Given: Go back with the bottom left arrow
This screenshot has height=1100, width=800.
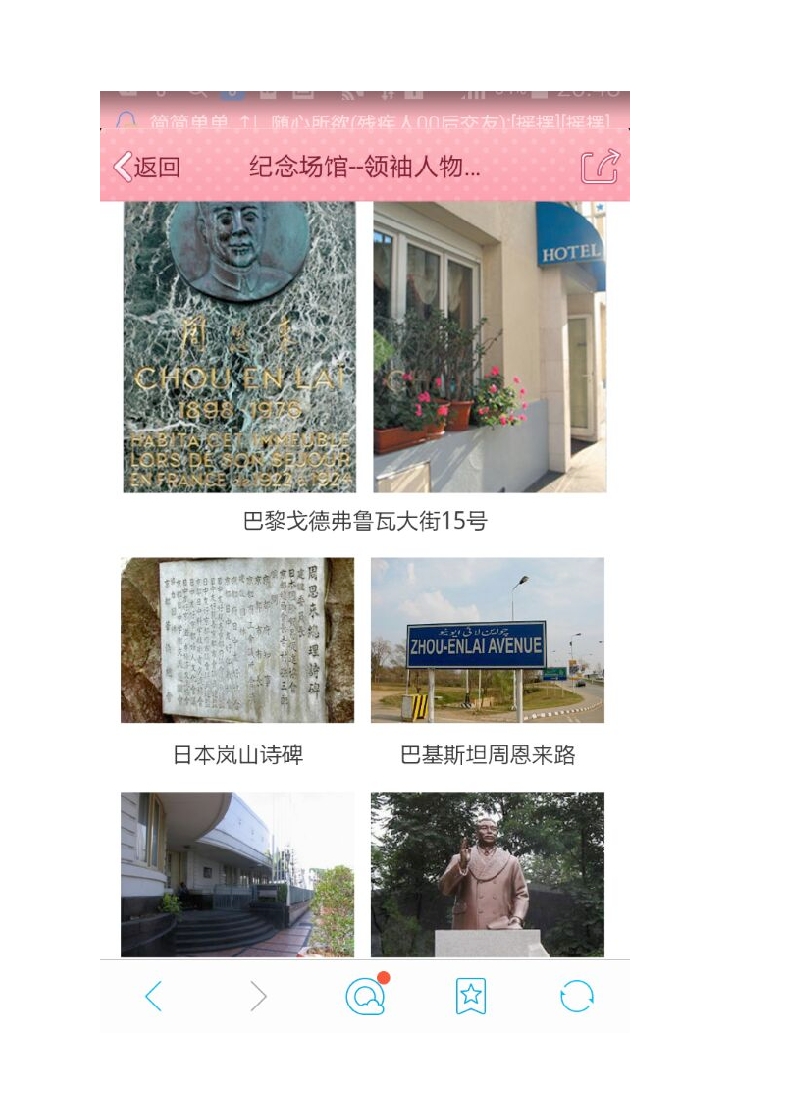Looking at the screenshot, I should [153, 996].
